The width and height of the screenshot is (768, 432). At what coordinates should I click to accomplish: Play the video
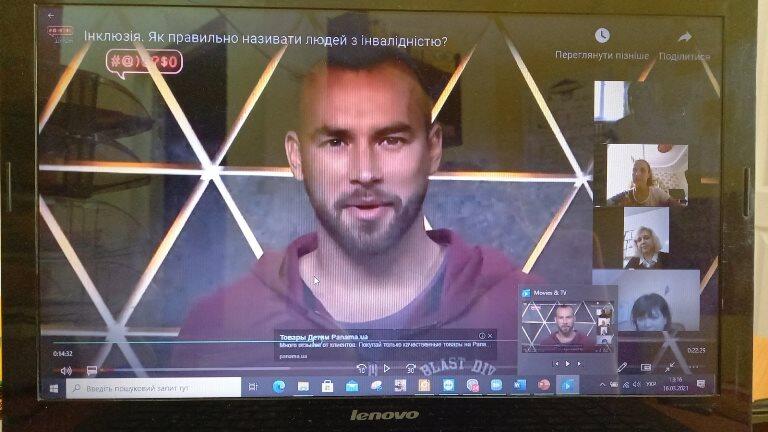click(387, 369)
